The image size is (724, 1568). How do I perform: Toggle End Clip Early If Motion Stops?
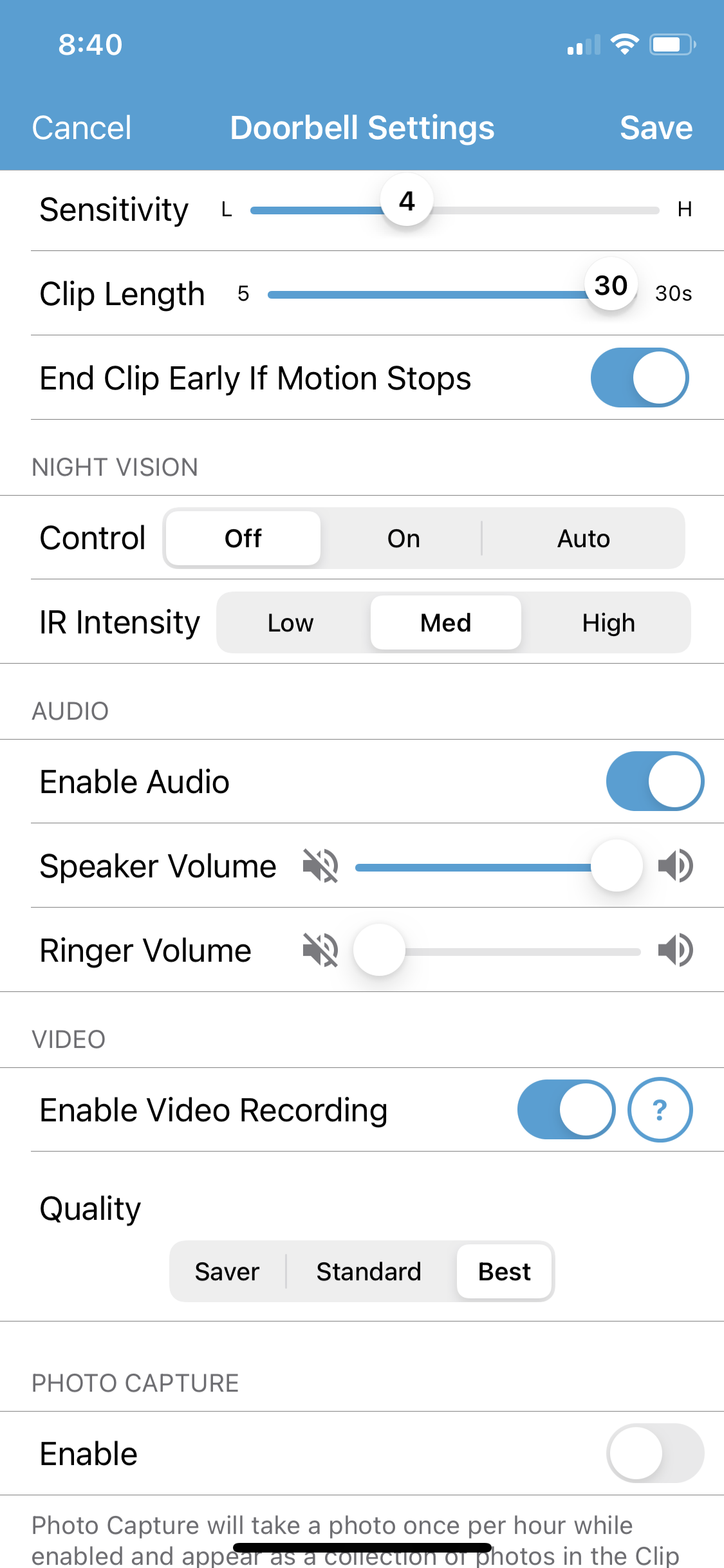point(639,378)
